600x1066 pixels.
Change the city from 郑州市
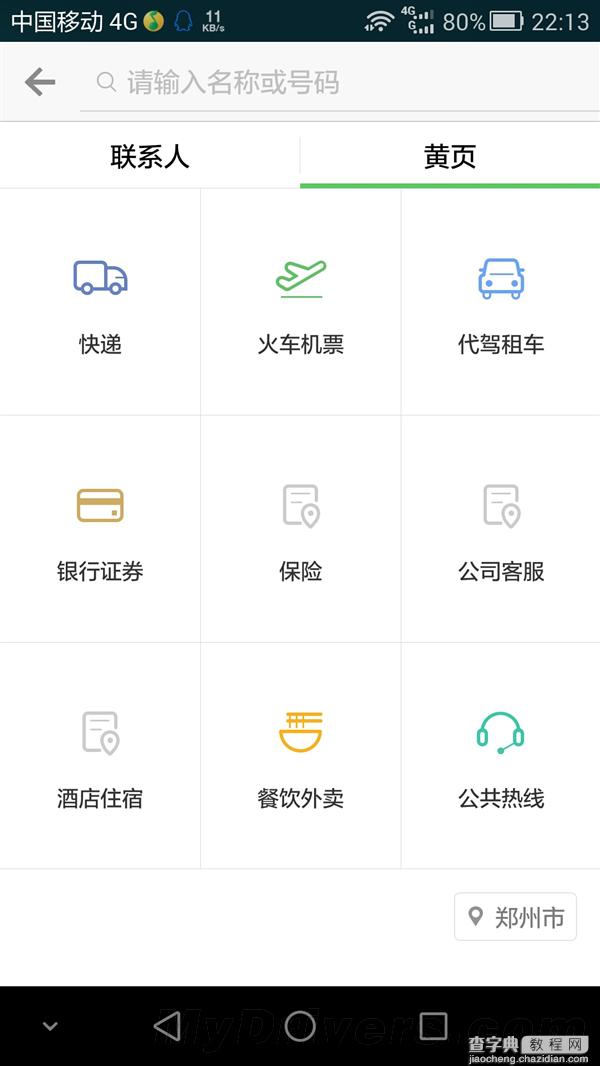coord(516,917)
